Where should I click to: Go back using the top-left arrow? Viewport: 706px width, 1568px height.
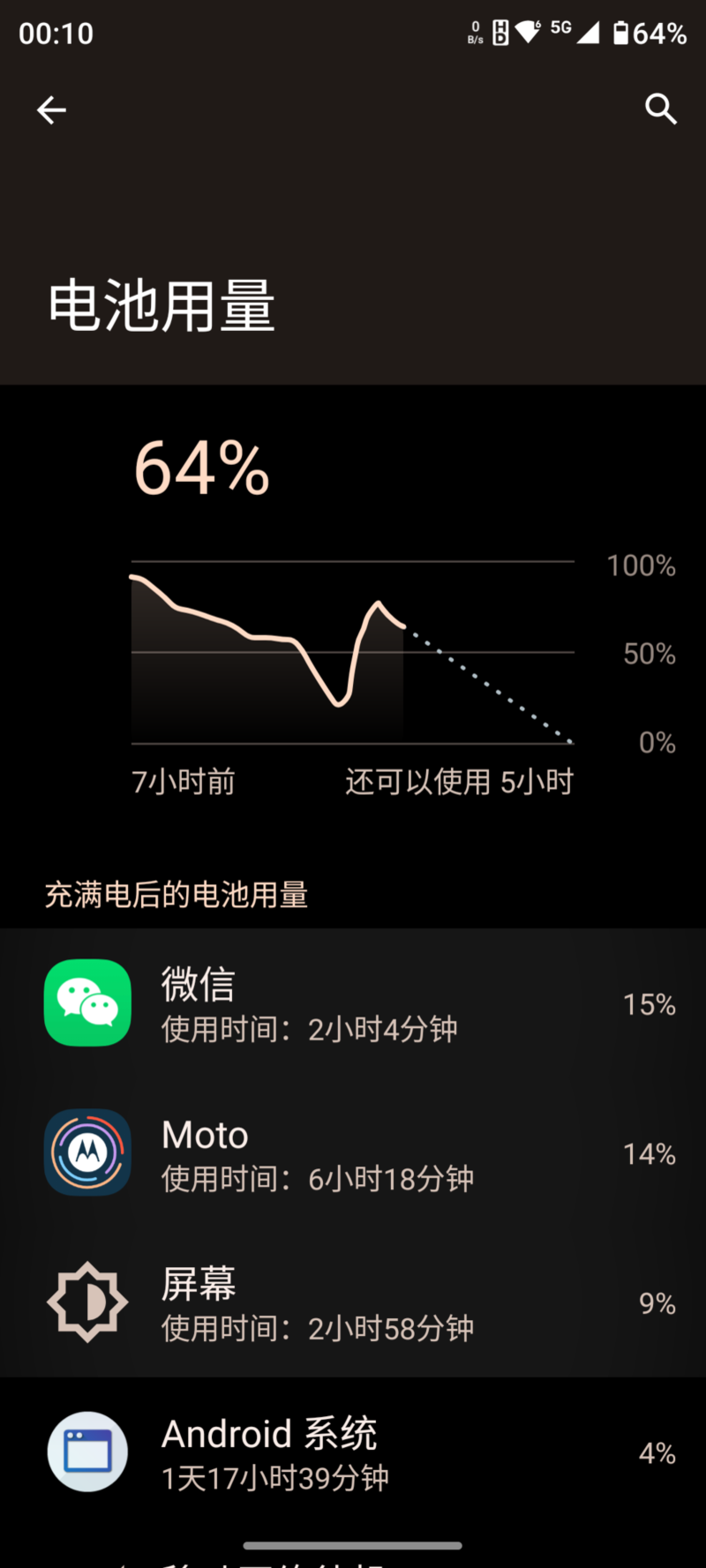[51, 109]
